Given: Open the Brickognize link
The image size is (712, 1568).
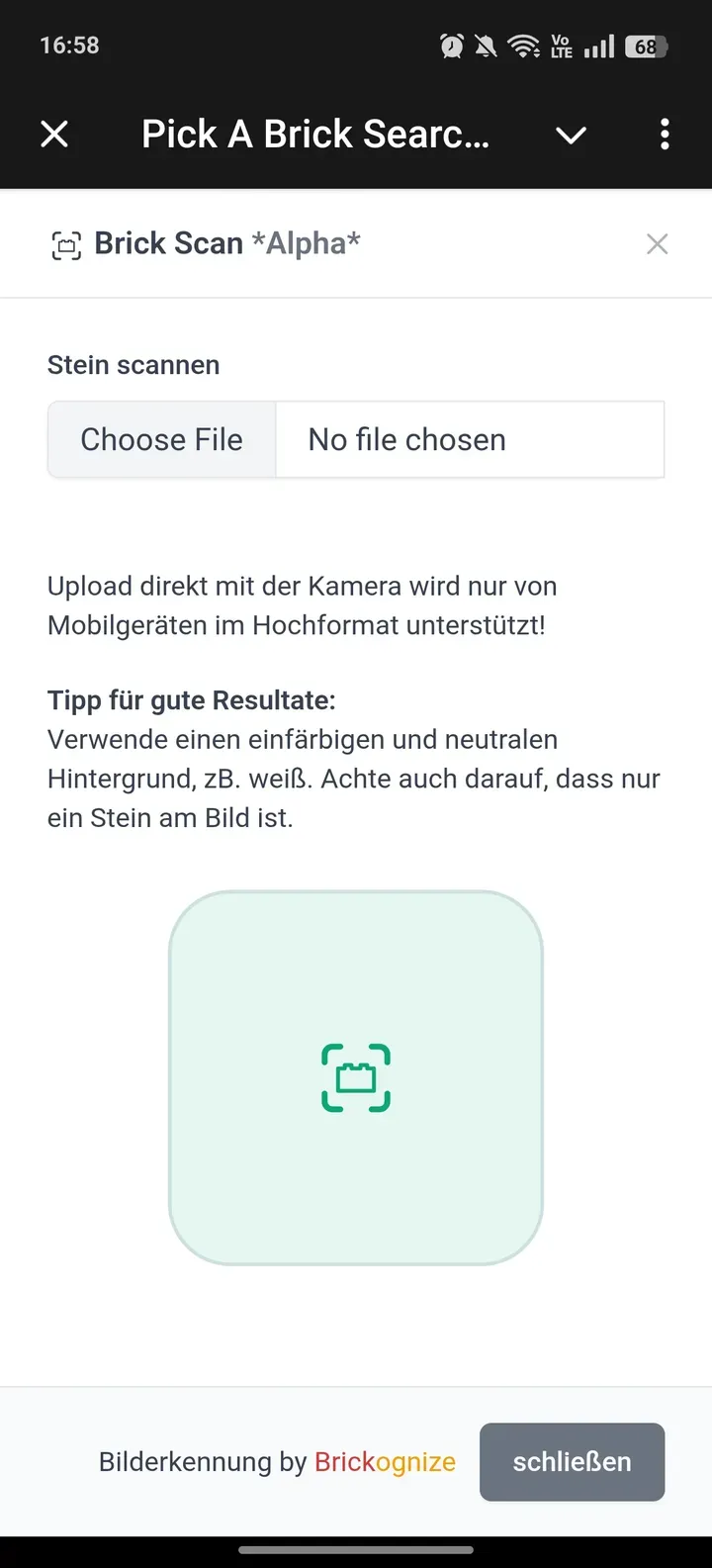Looking at the screenshot, I should click(385, 1462).
